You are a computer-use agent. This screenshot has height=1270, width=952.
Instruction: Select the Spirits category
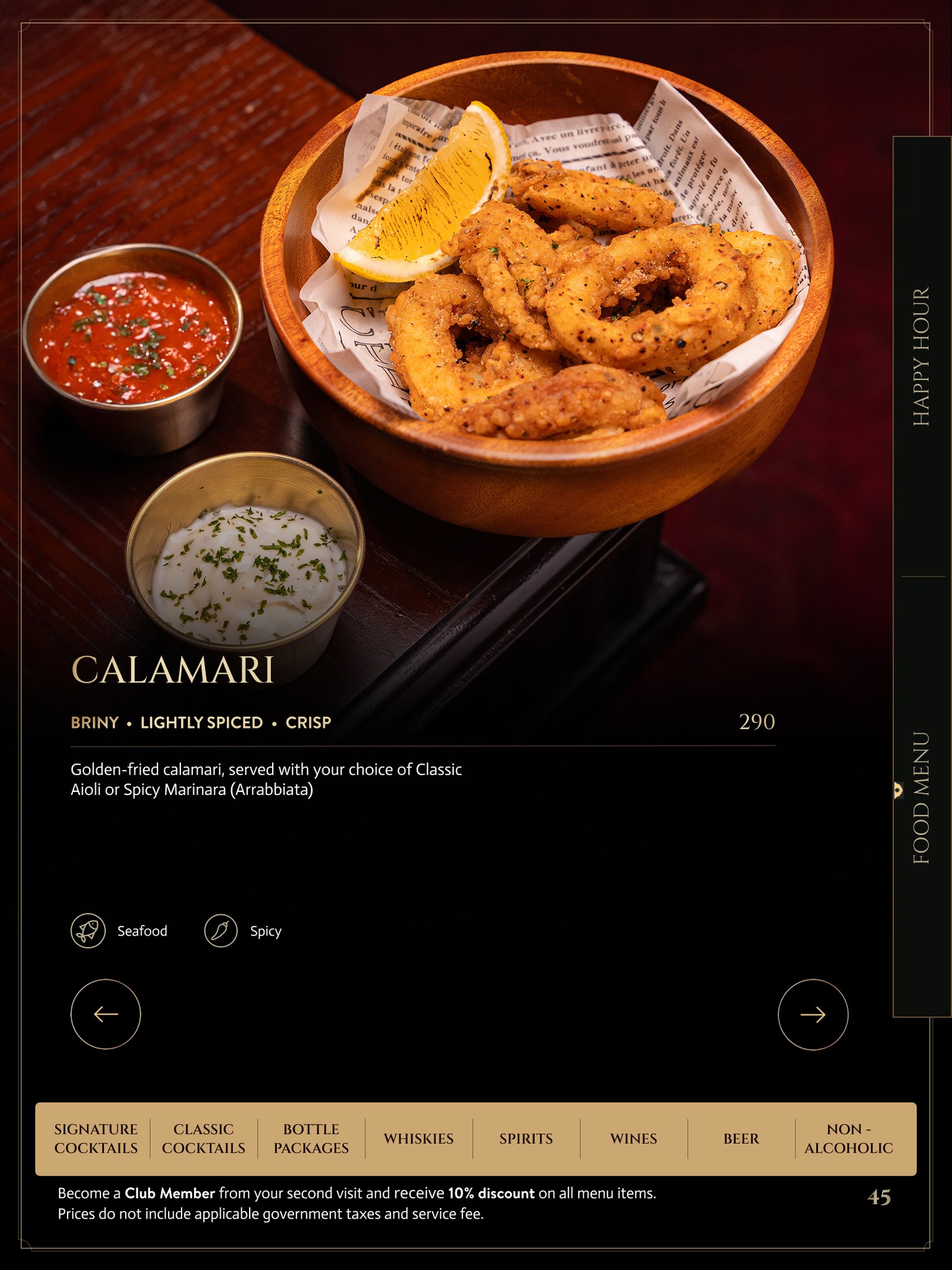(x=526, y=1138)
